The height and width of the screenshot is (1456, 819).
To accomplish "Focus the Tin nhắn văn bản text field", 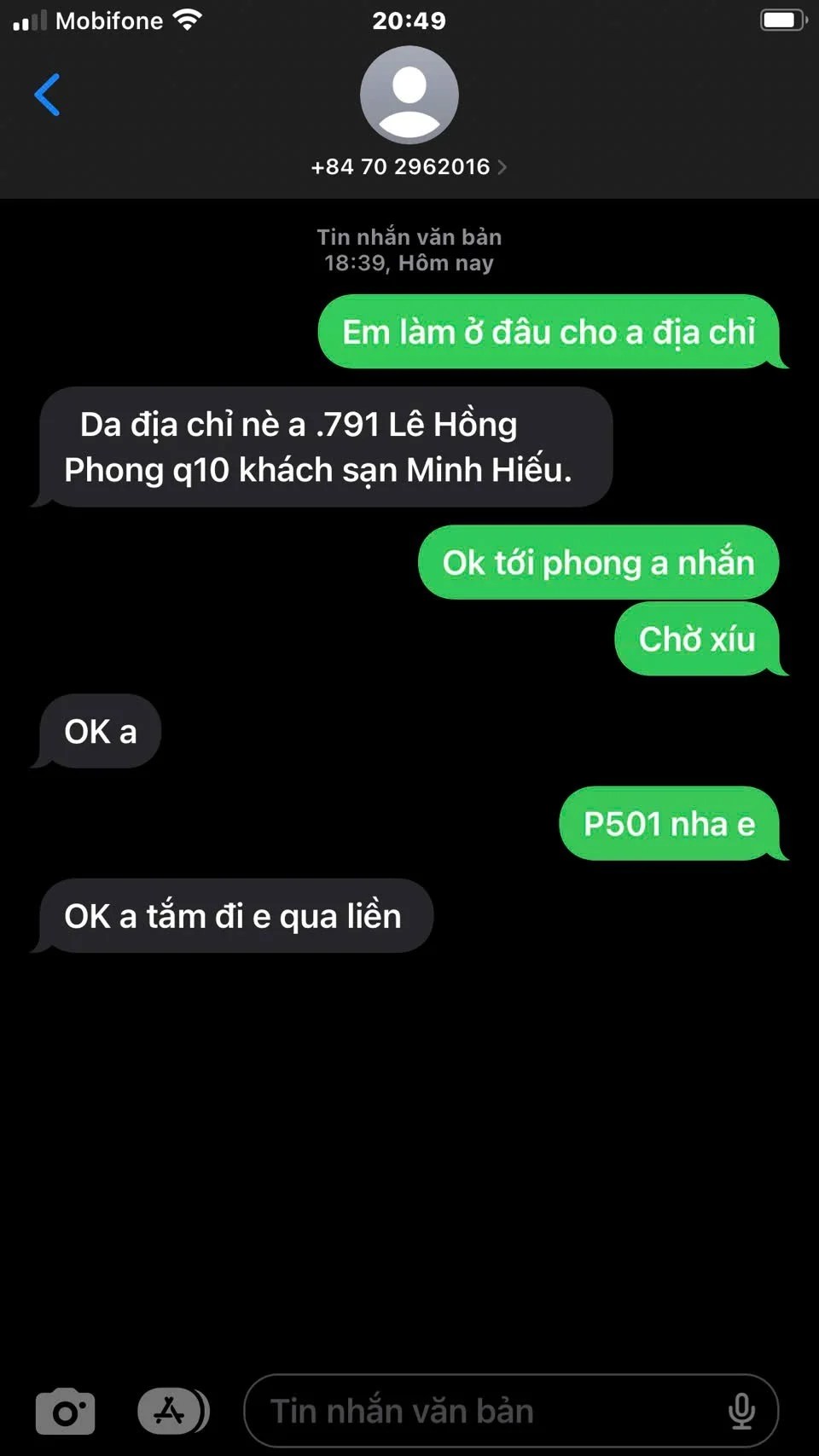I will point(478,1411).
